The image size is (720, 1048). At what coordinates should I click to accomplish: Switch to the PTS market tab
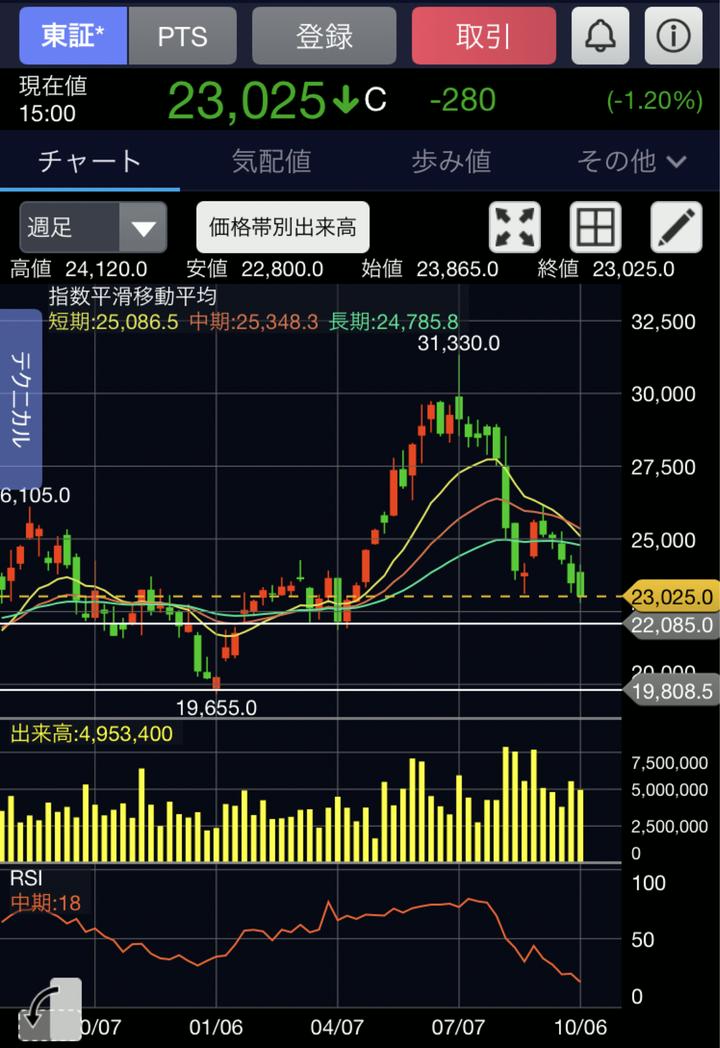(x=183, y=36)
